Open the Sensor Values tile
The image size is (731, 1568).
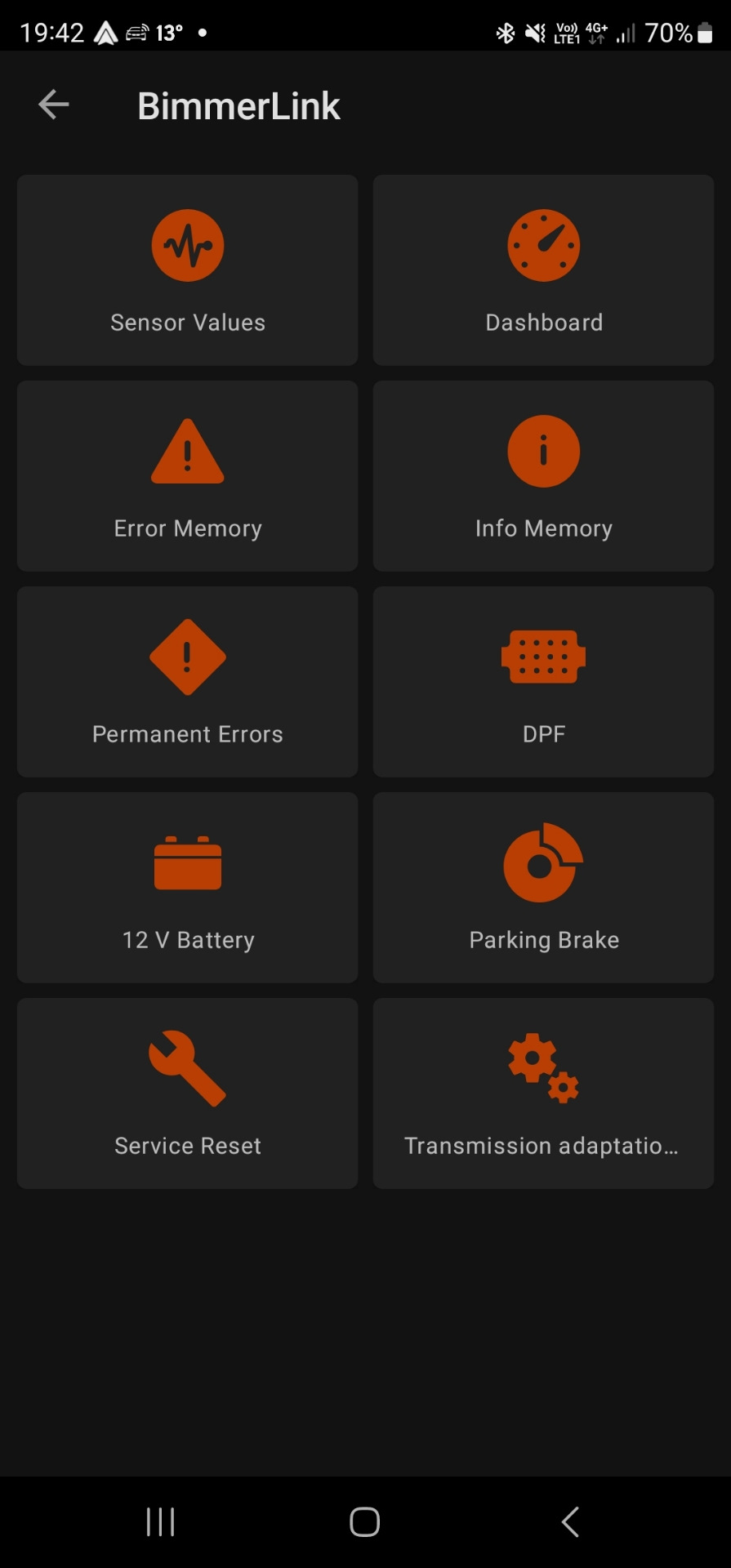187,269
